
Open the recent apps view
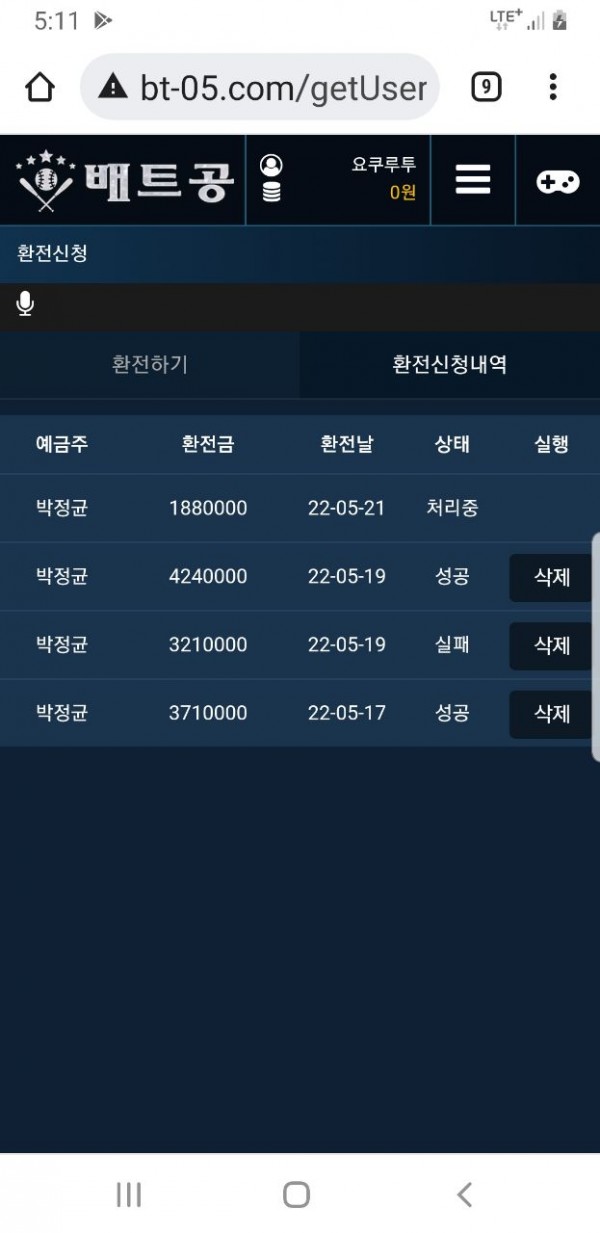[x=129, y=1193]
